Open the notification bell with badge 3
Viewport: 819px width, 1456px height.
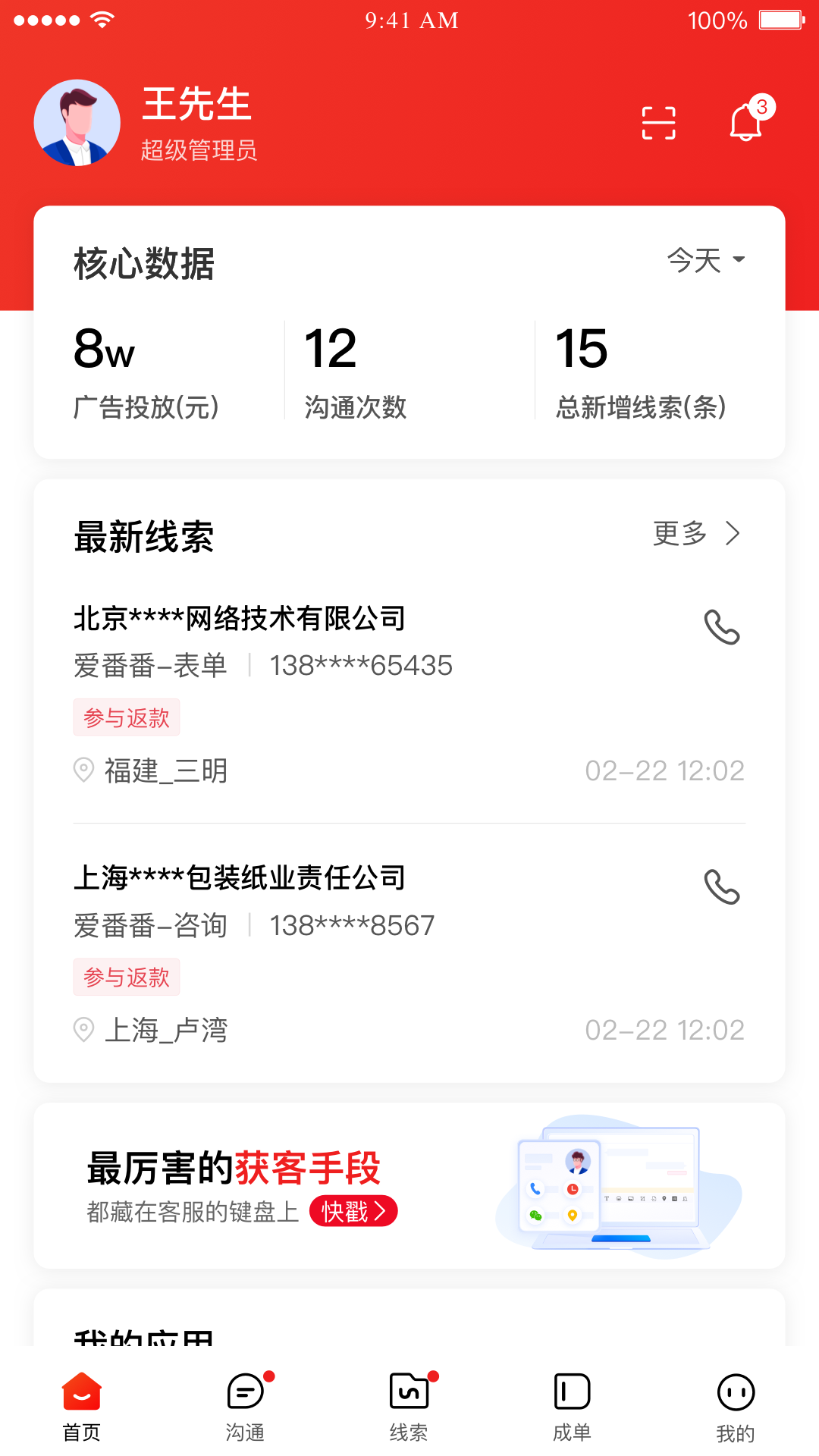coord(745,124)
